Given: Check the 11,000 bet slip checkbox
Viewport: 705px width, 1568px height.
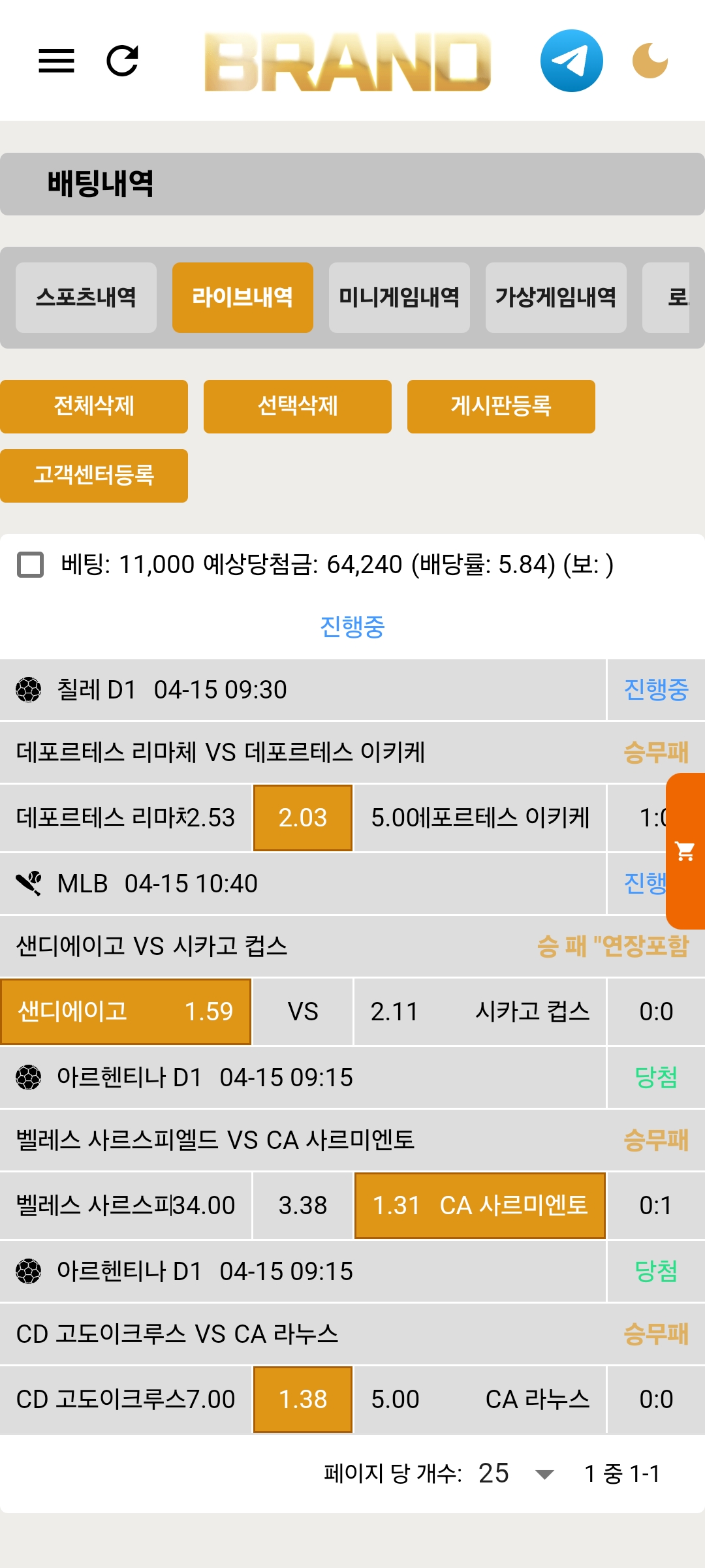Looking at the screenshot, I should (31, 565).
